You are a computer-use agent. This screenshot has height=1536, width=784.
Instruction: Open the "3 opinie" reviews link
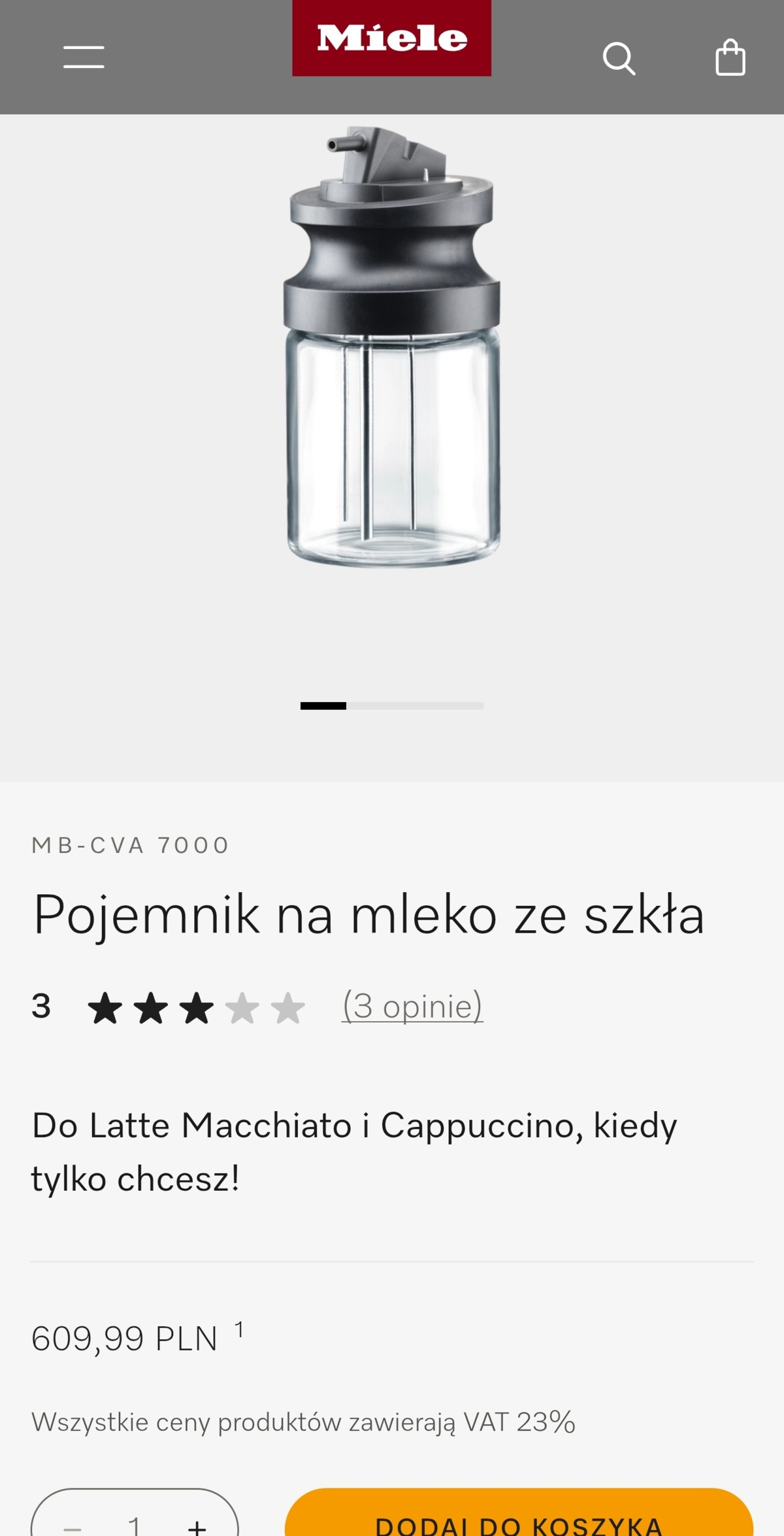(412, 1006)
